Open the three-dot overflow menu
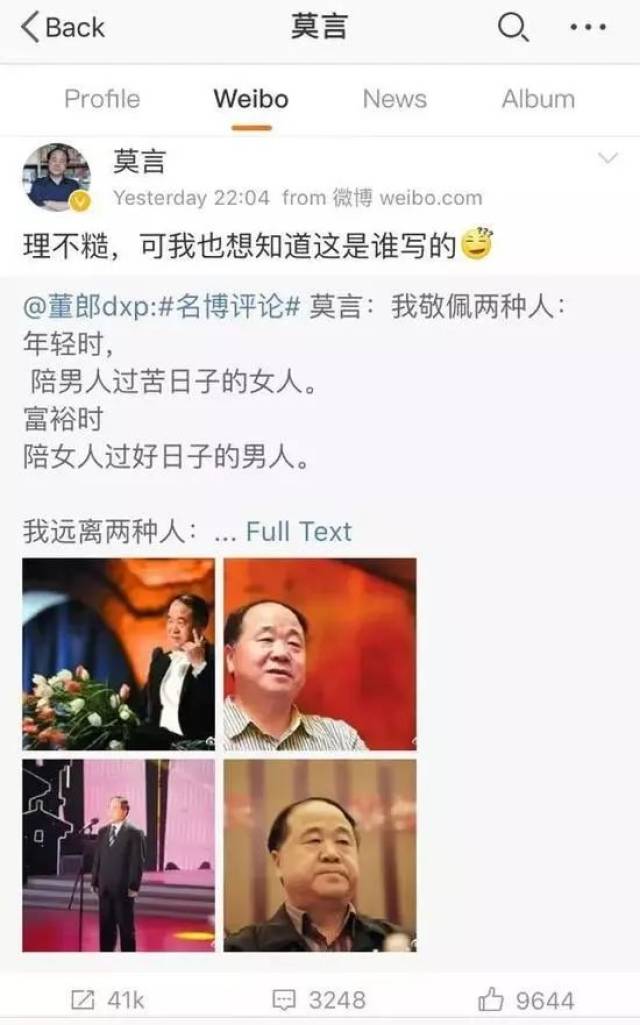 tap(588, 28)
